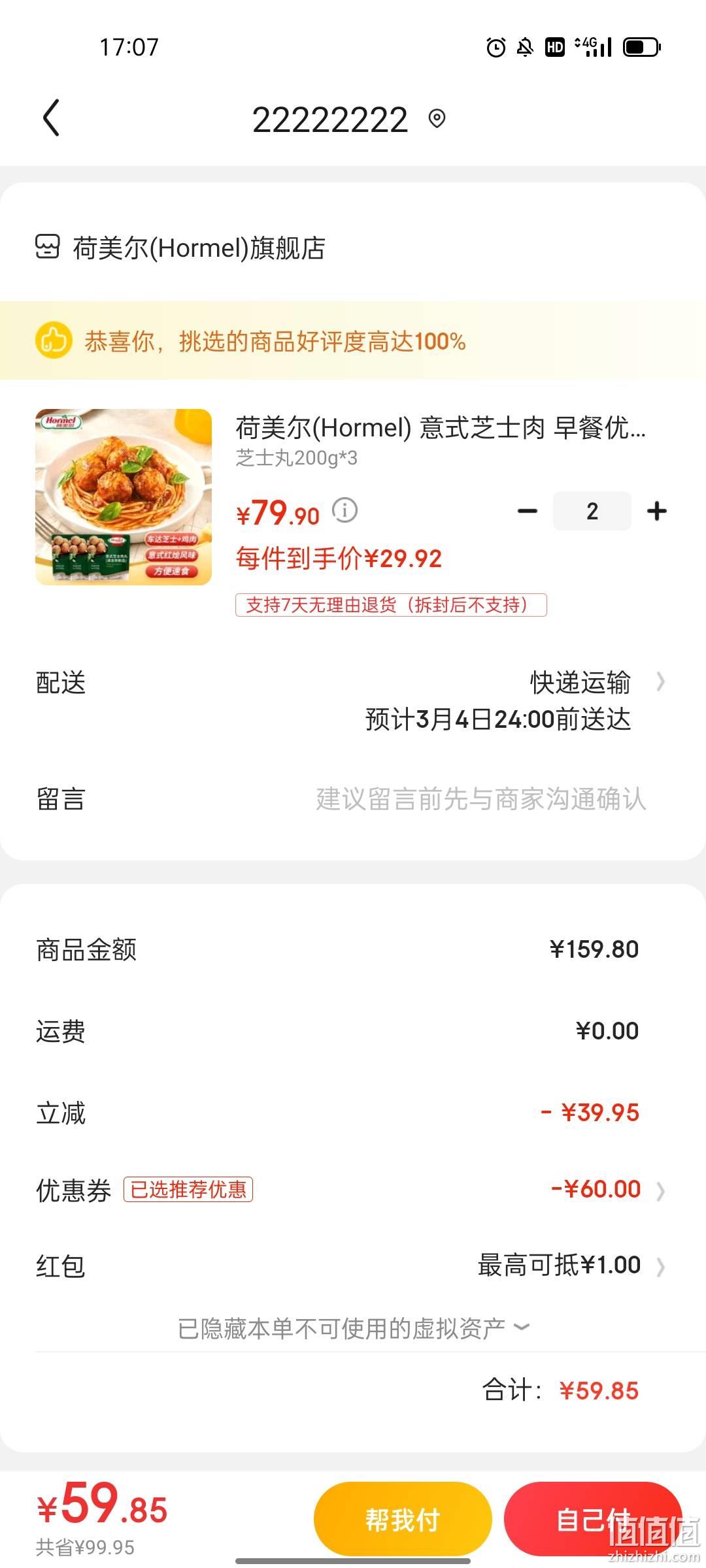Open the address location pin icon
Viewport: 706px width, 1568px height.
coord(437,119)
